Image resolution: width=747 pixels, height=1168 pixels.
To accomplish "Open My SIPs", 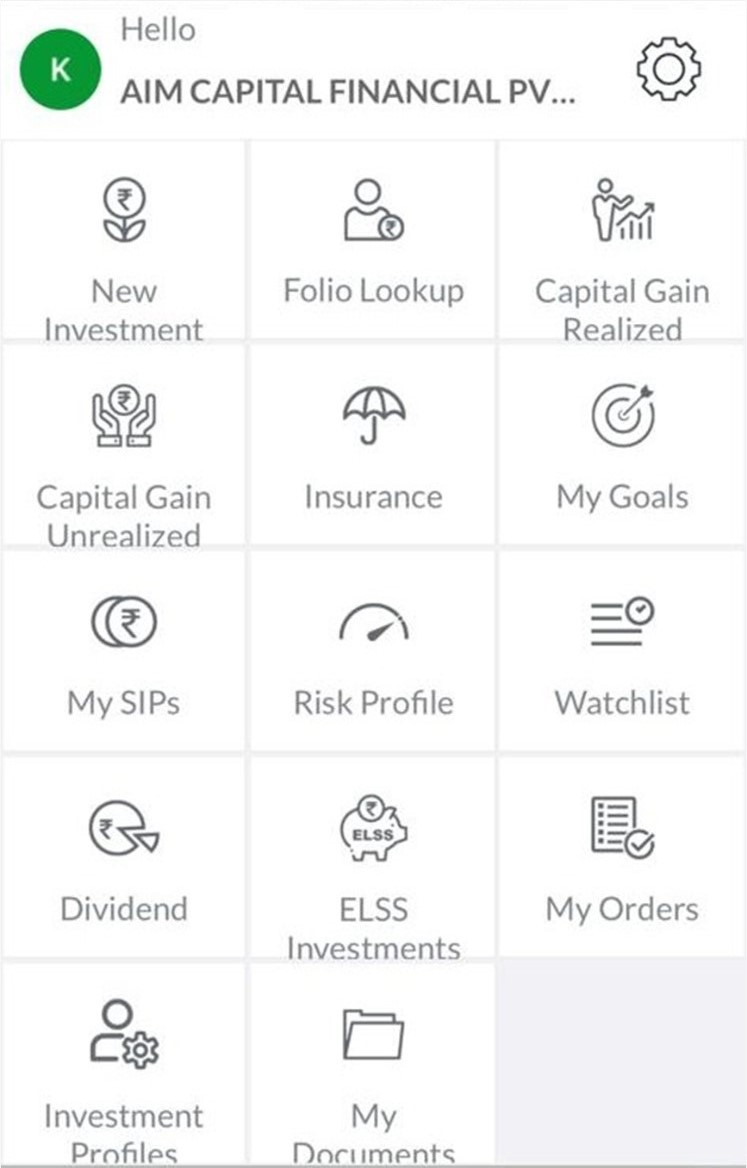I will tap(124, 652).
